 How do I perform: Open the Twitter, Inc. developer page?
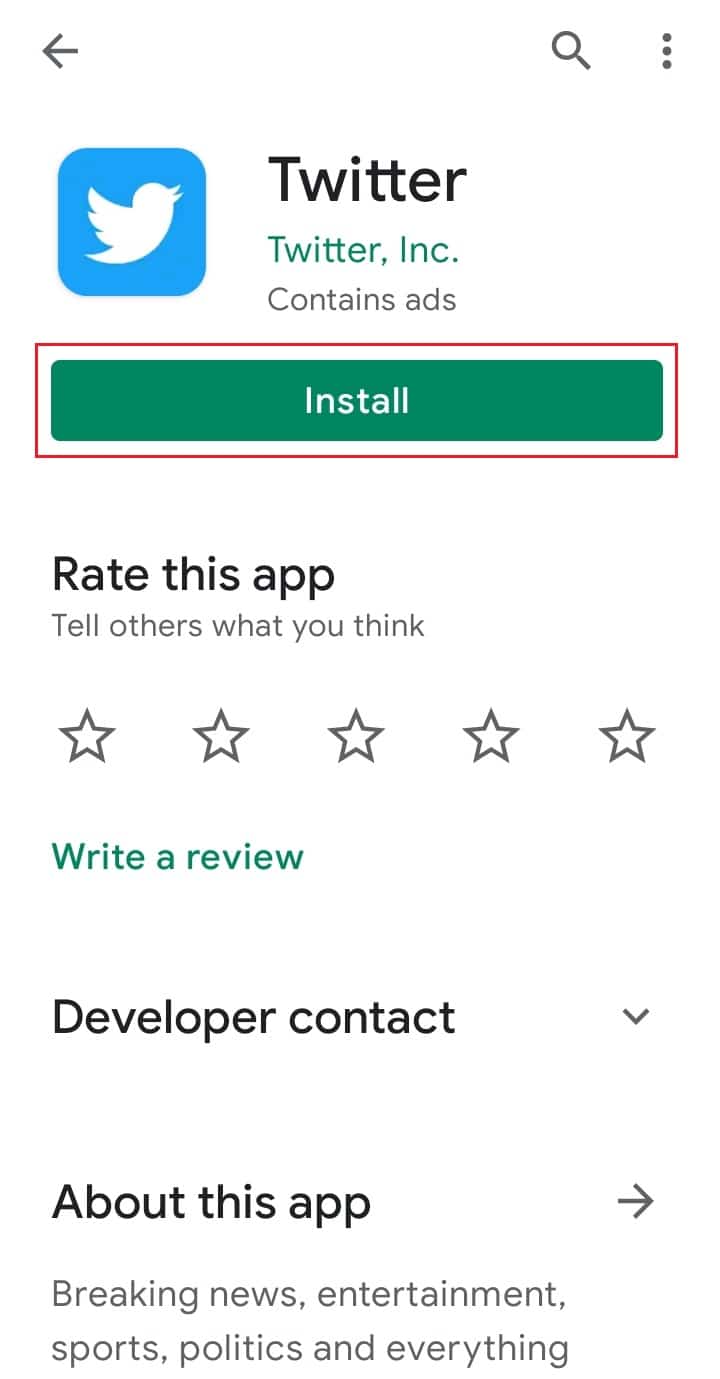click(x=363, y=248)
